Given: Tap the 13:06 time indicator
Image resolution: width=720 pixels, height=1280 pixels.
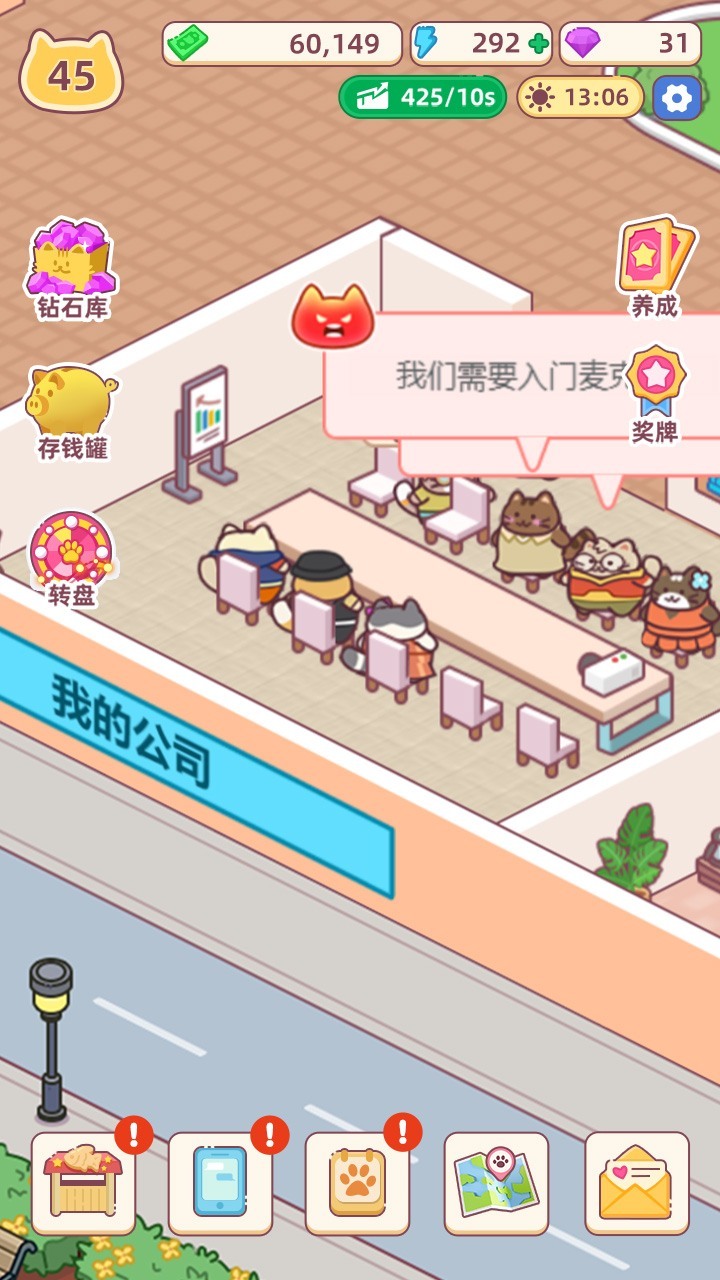Looking at the screenshot, I should click(578, 97).
